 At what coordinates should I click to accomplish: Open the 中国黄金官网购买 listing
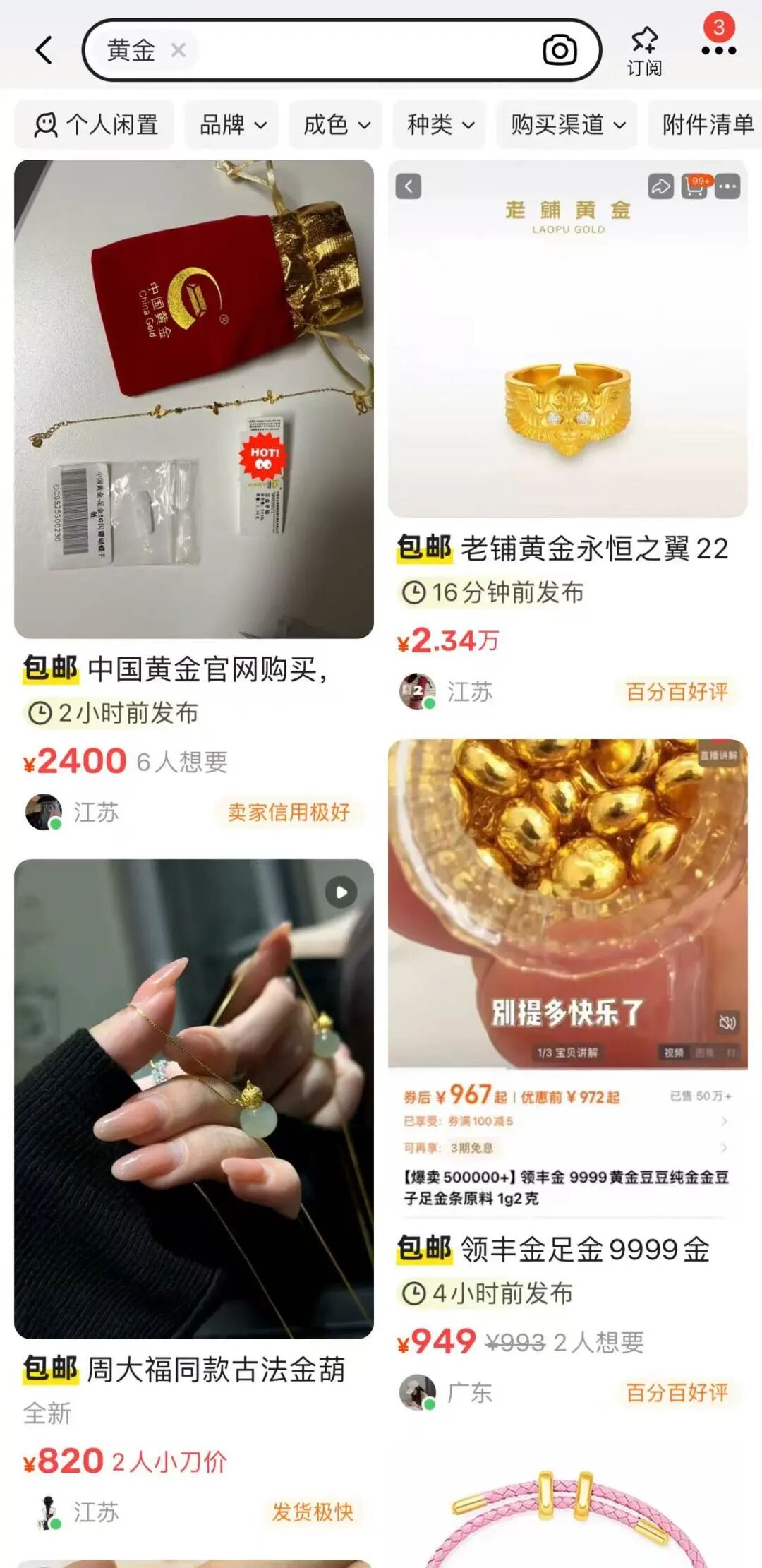coord(194,400)
